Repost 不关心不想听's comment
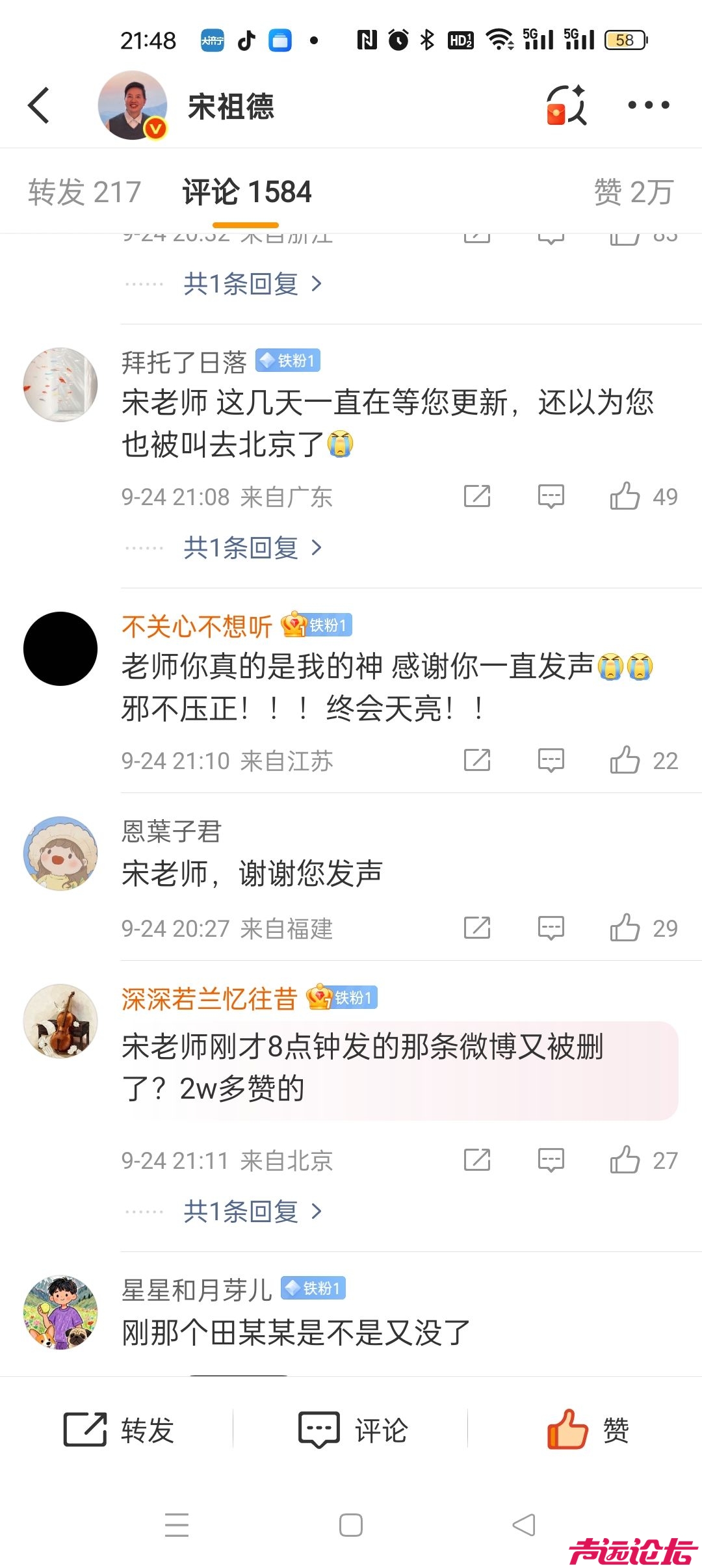Viewport: 702px width, 1568px height. pyautogui.click(x=477, y=760)
